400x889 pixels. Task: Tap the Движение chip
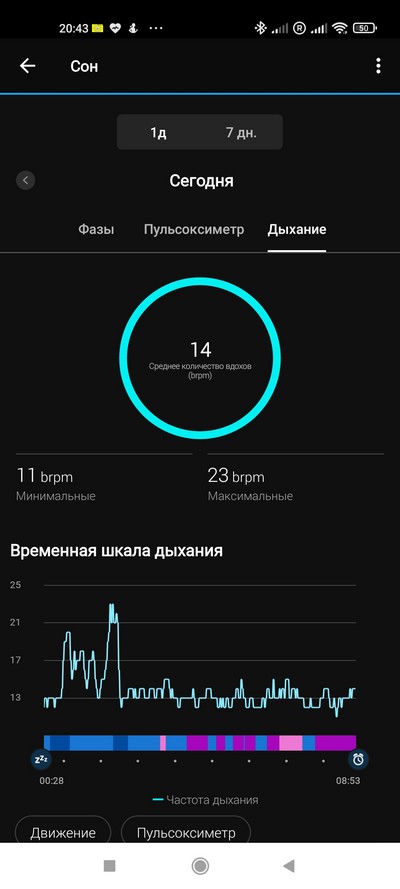63,832
